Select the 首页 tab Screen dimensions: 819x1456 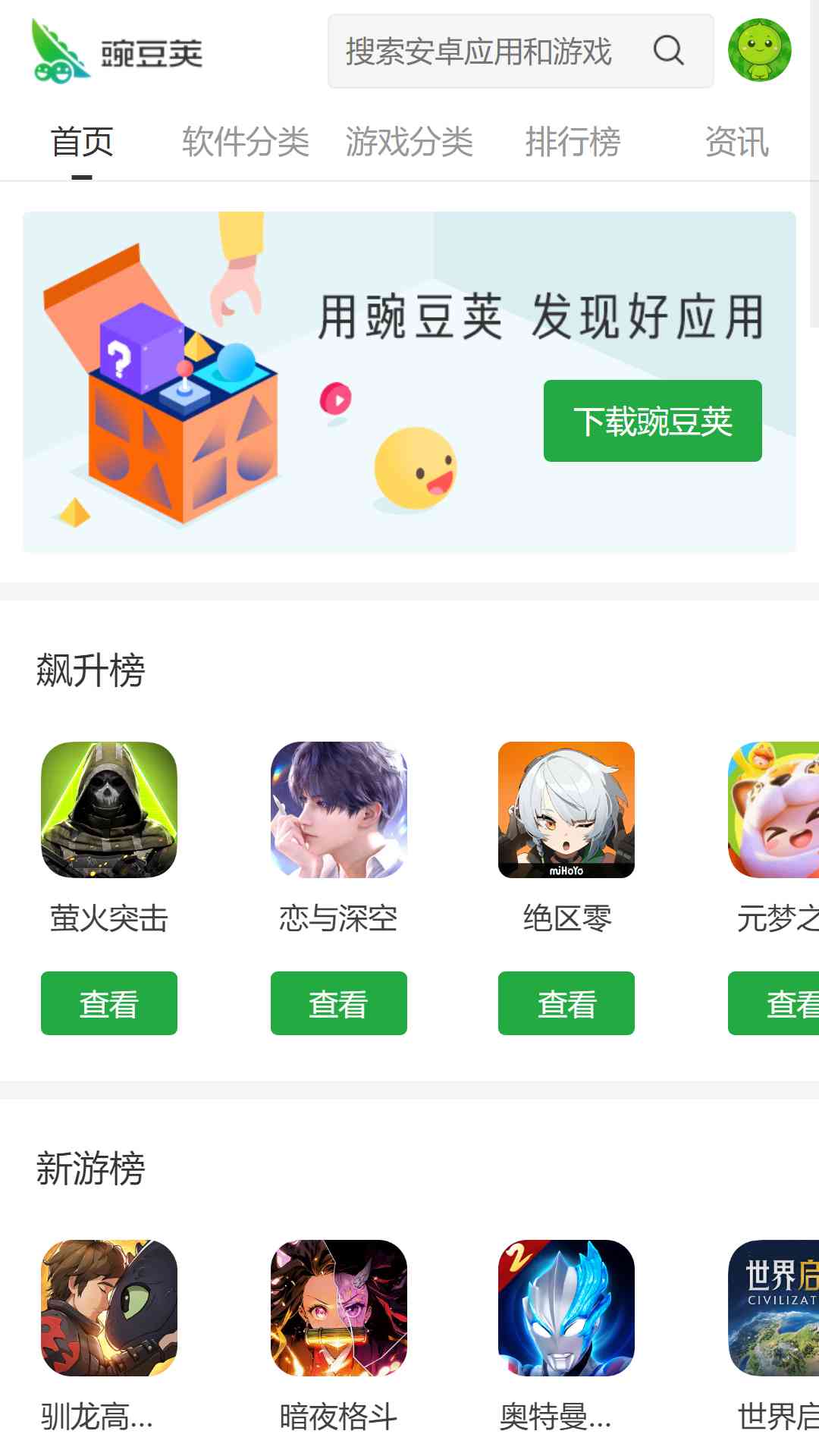tap(82, 142)
